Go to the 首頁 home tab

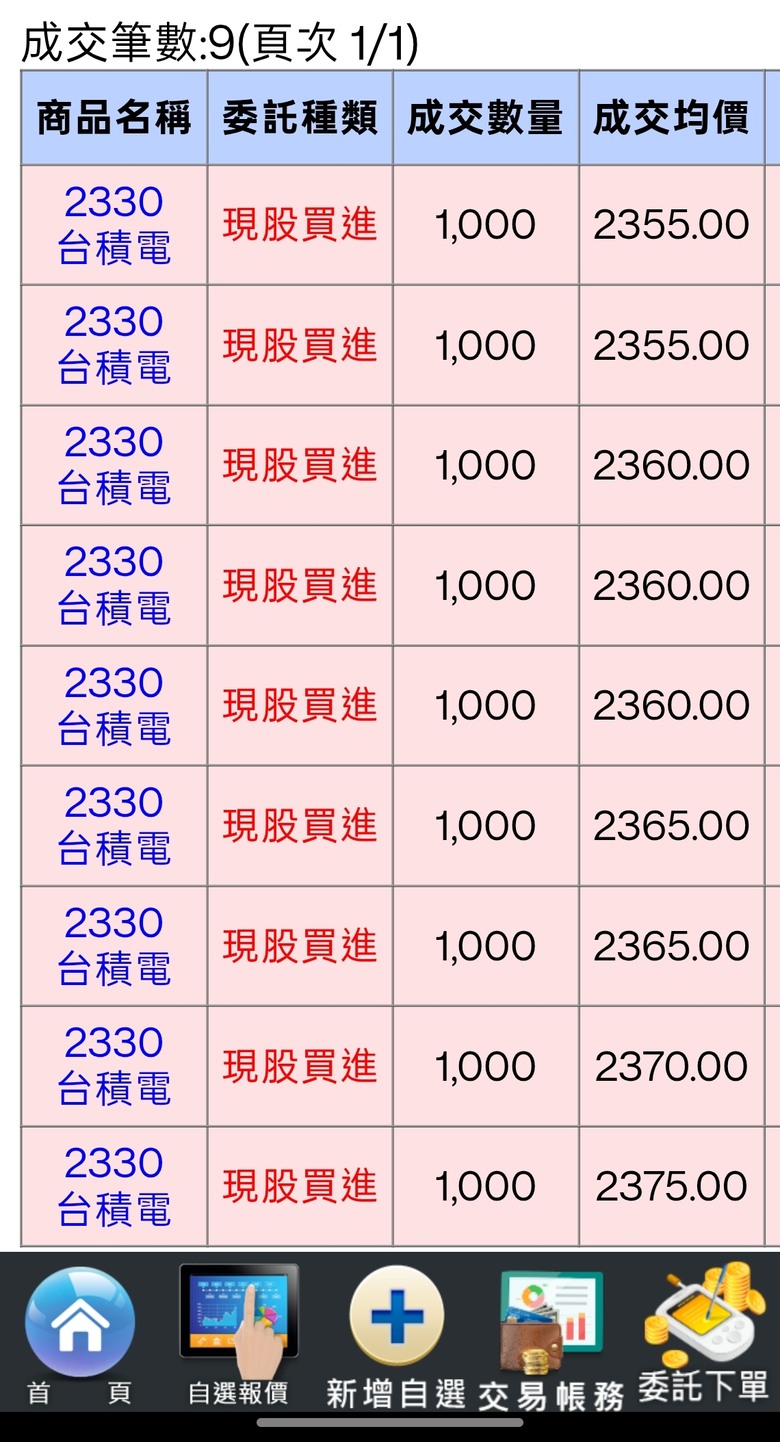pyautogui.click(x=79, y=1336)
